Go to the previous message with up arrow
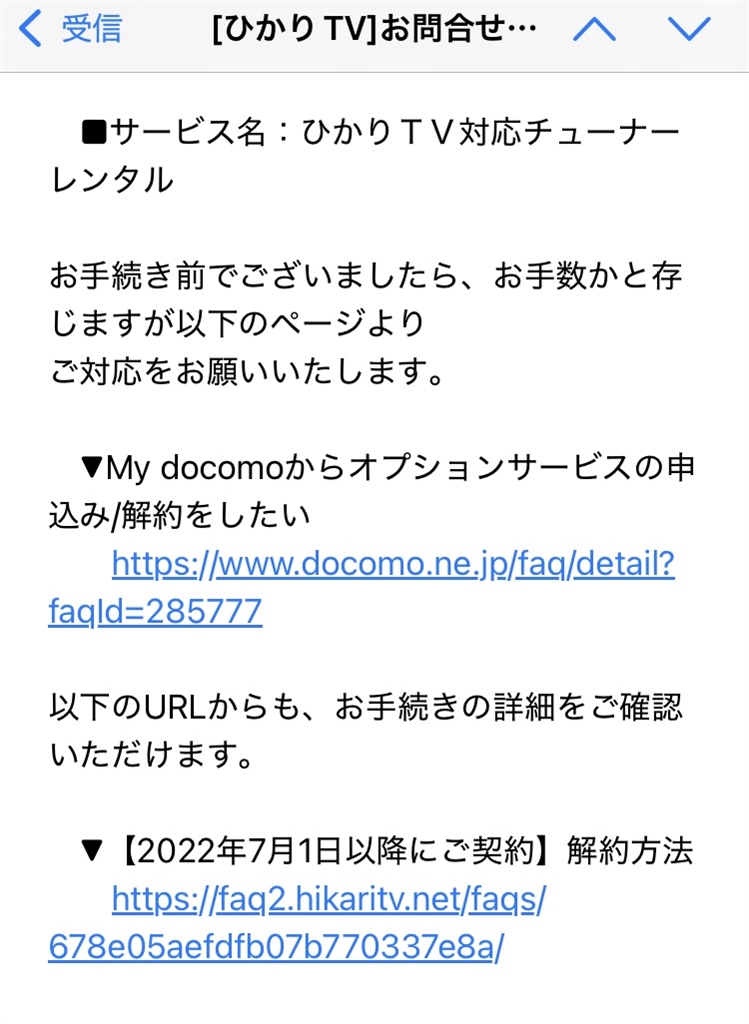The width and height of the screenshot is (749, 1024). click(x=594, y=29)
